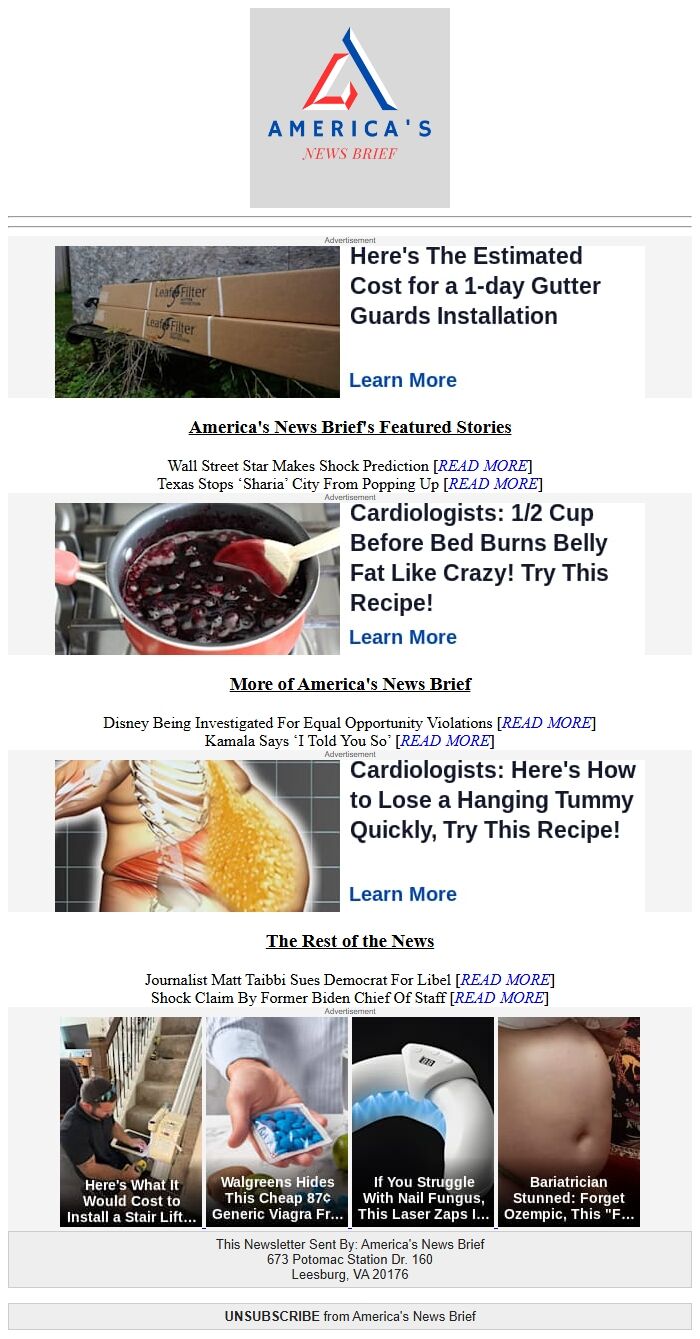Open READ MORE for Disney investigation story

[546, 723]
